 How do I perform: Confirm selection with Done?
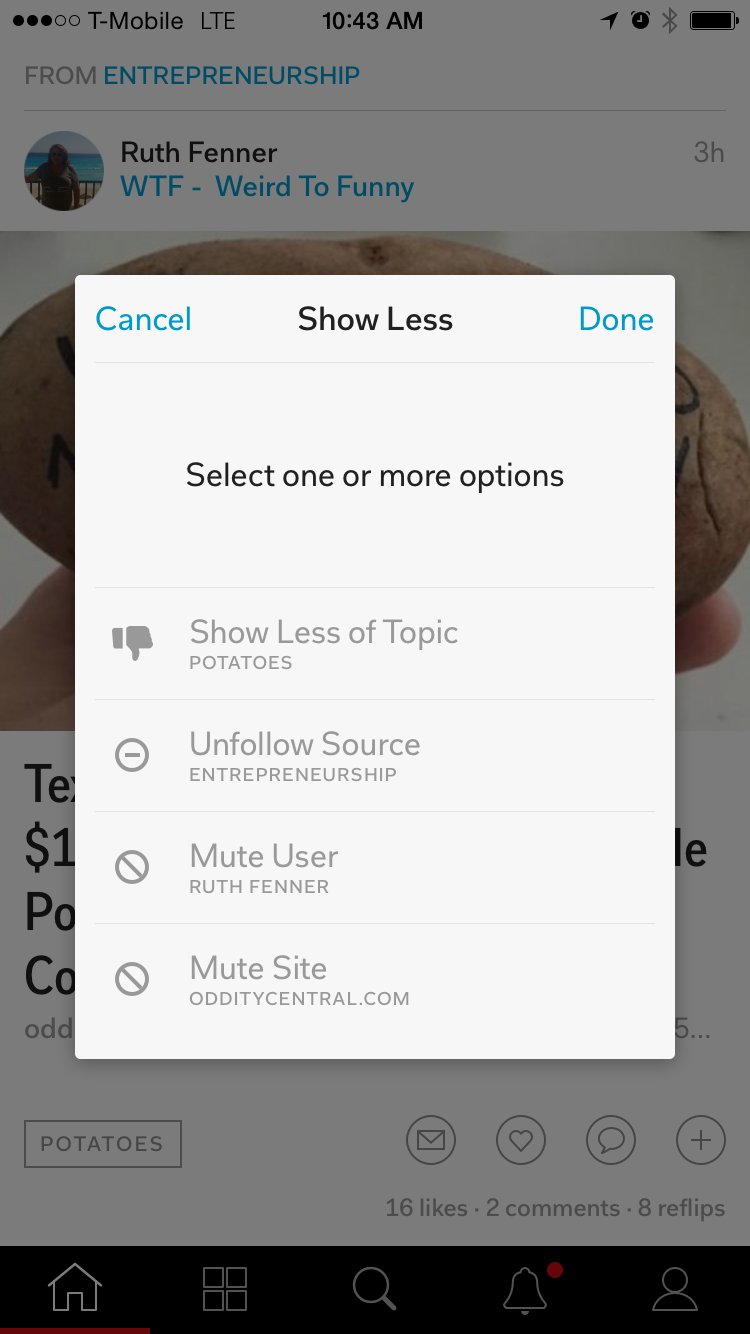(616, 319)
